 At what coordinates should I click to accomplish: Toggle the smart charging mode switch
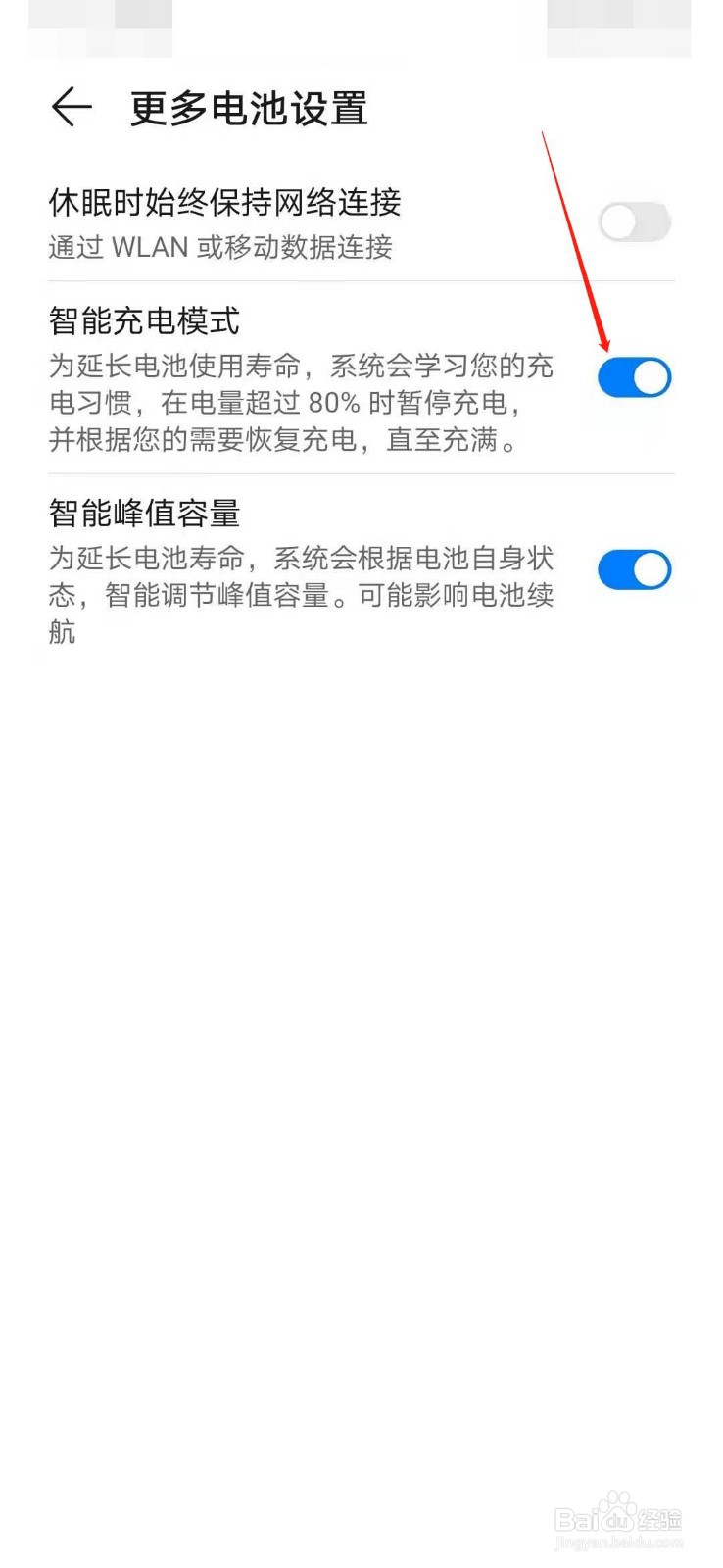pyautogui.click(x=634, y=377)
